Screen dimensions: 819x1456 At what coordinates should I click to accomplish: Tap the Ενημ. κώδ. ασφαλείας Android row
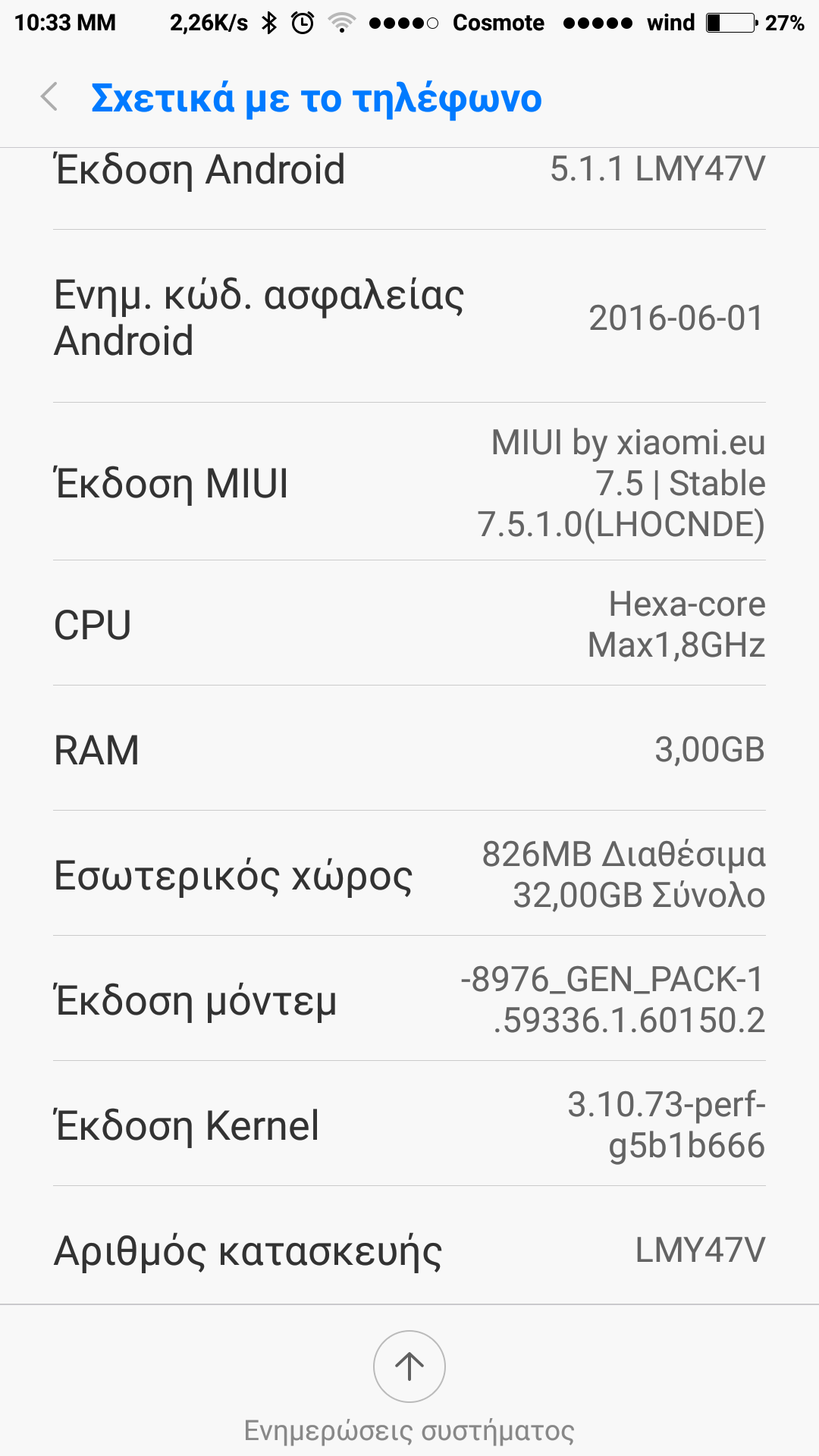point(409,317)
